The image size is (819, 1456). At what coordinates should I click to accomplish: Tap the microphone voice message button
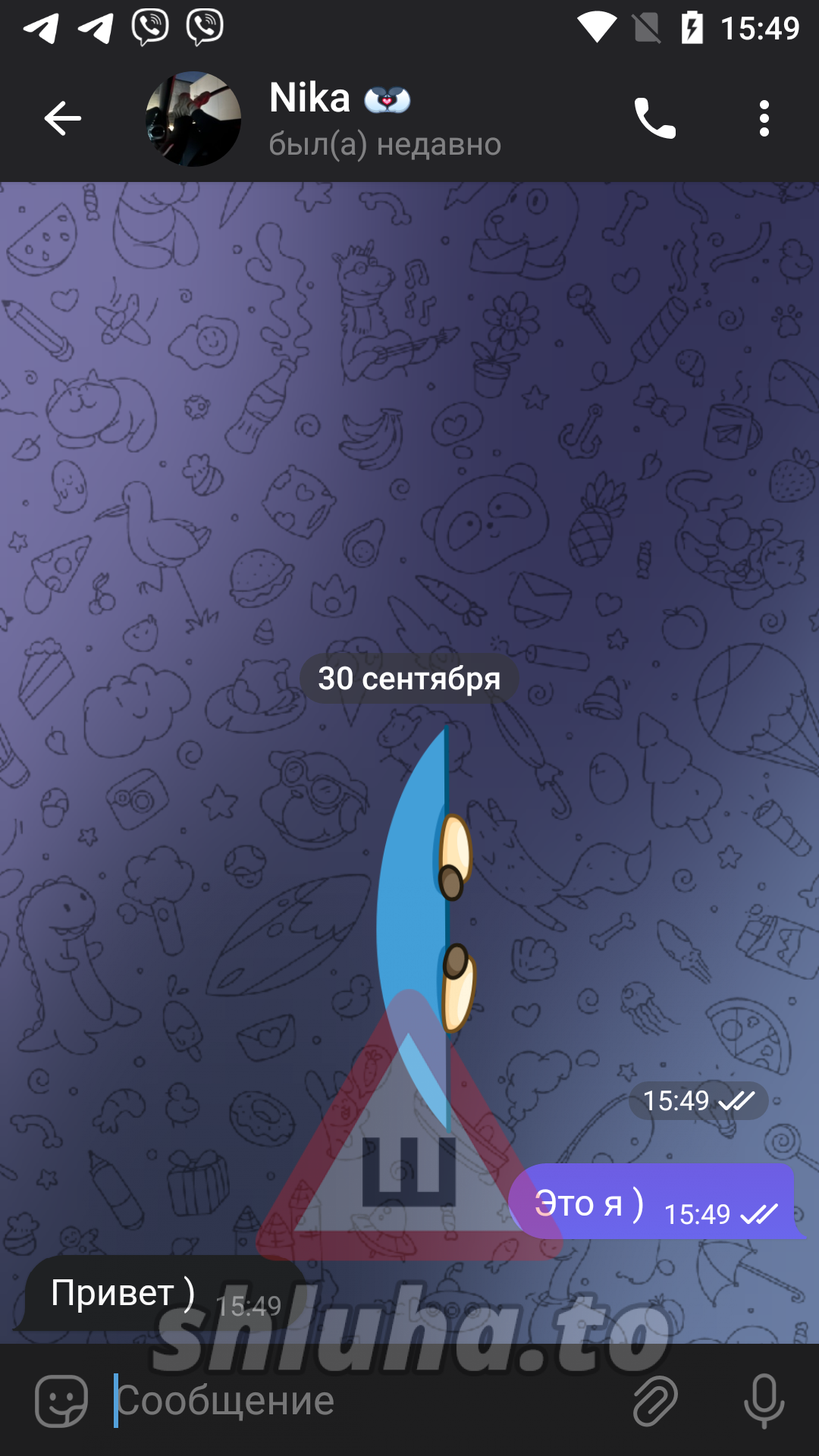(763, 1401)
